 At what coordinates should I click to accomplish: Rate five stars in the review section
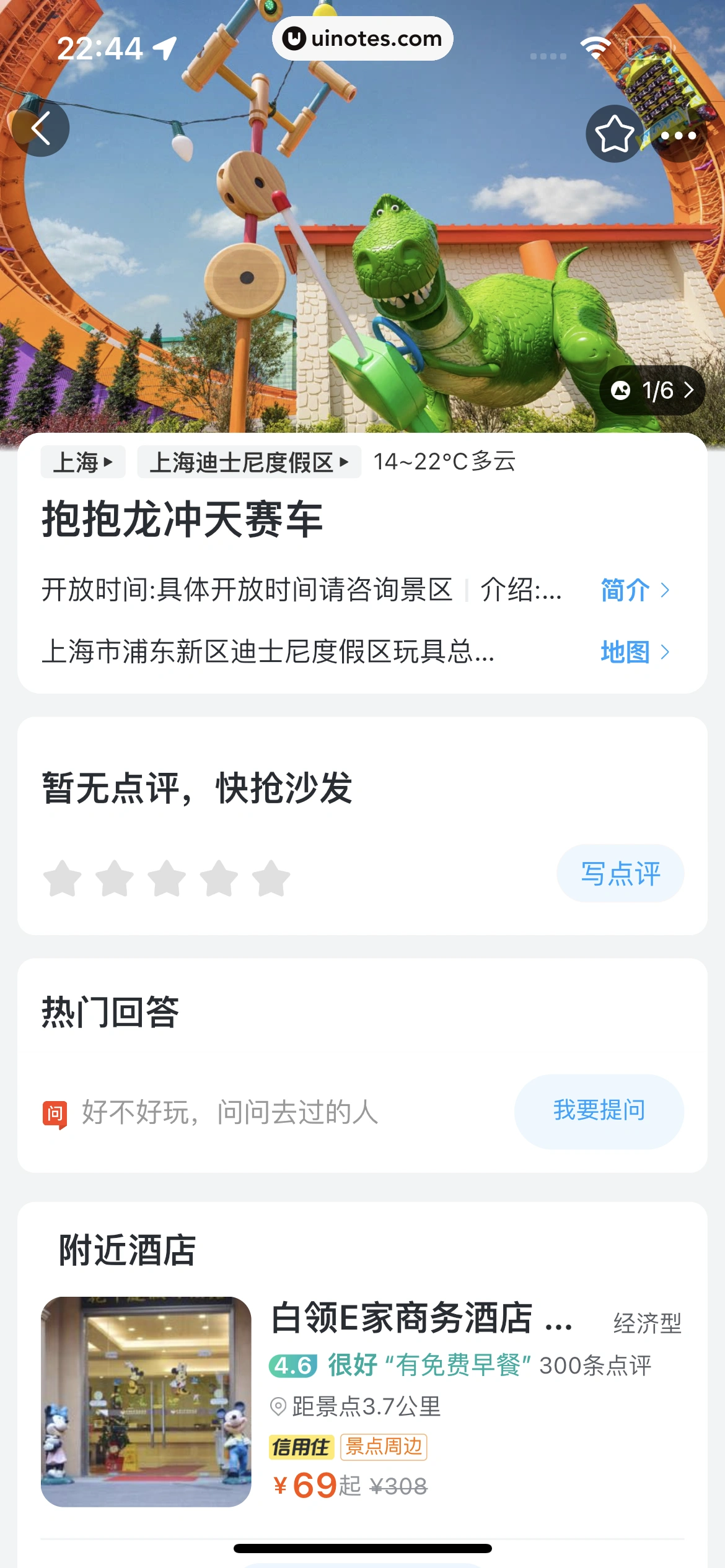271,878
